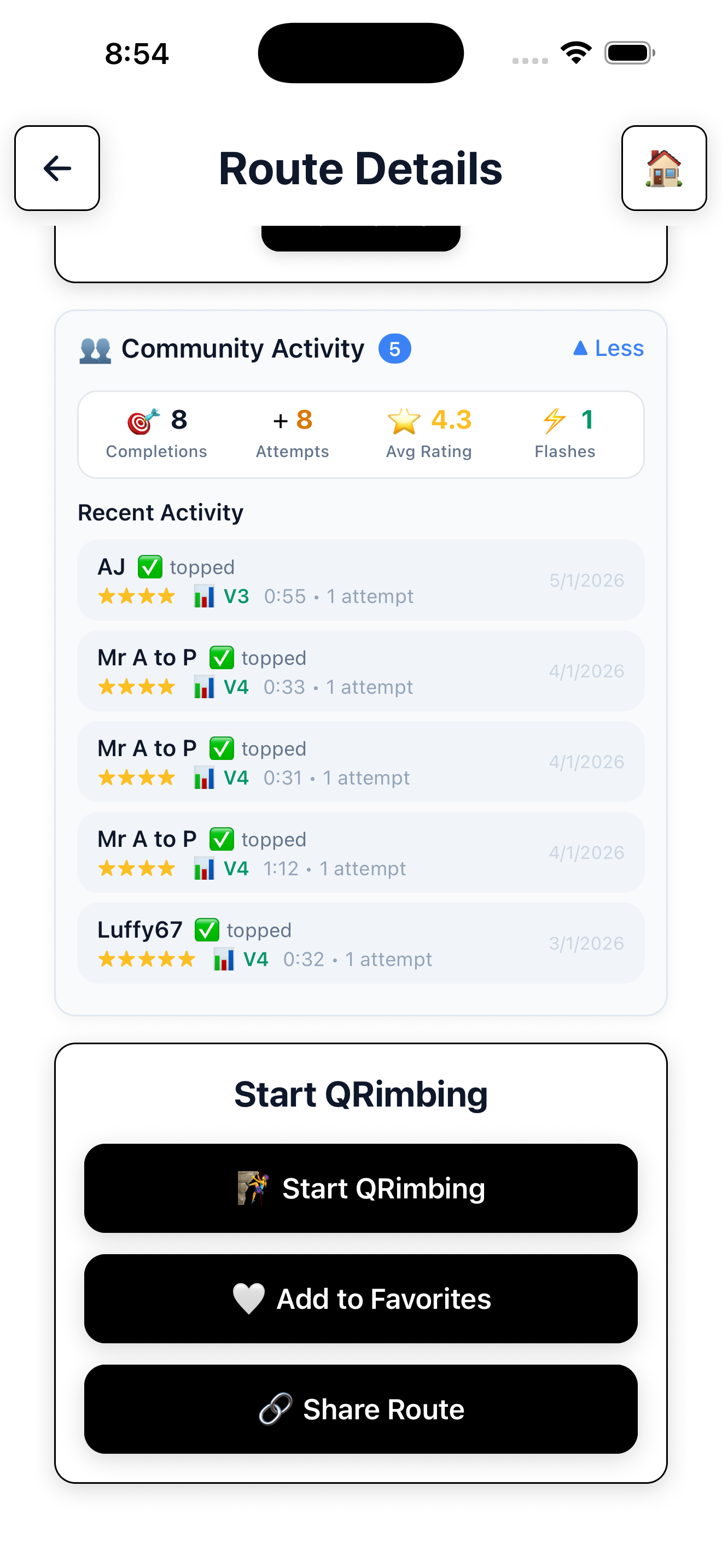Open Luffy67's topped activity entry
The width and height of the screenshot is (722, 1568).
tap(360, 943)
